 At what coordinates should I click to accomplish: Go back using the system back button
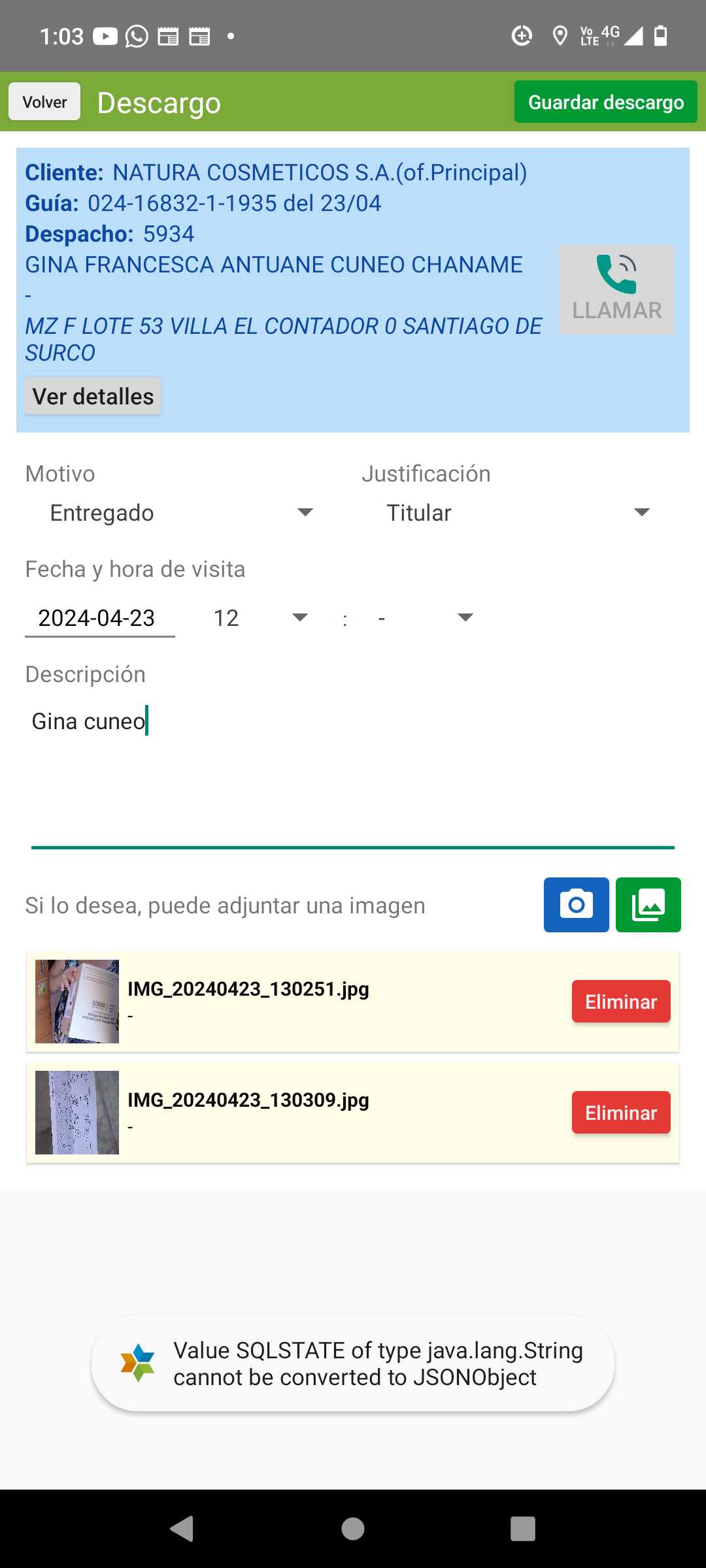(x=182, y=1529)
